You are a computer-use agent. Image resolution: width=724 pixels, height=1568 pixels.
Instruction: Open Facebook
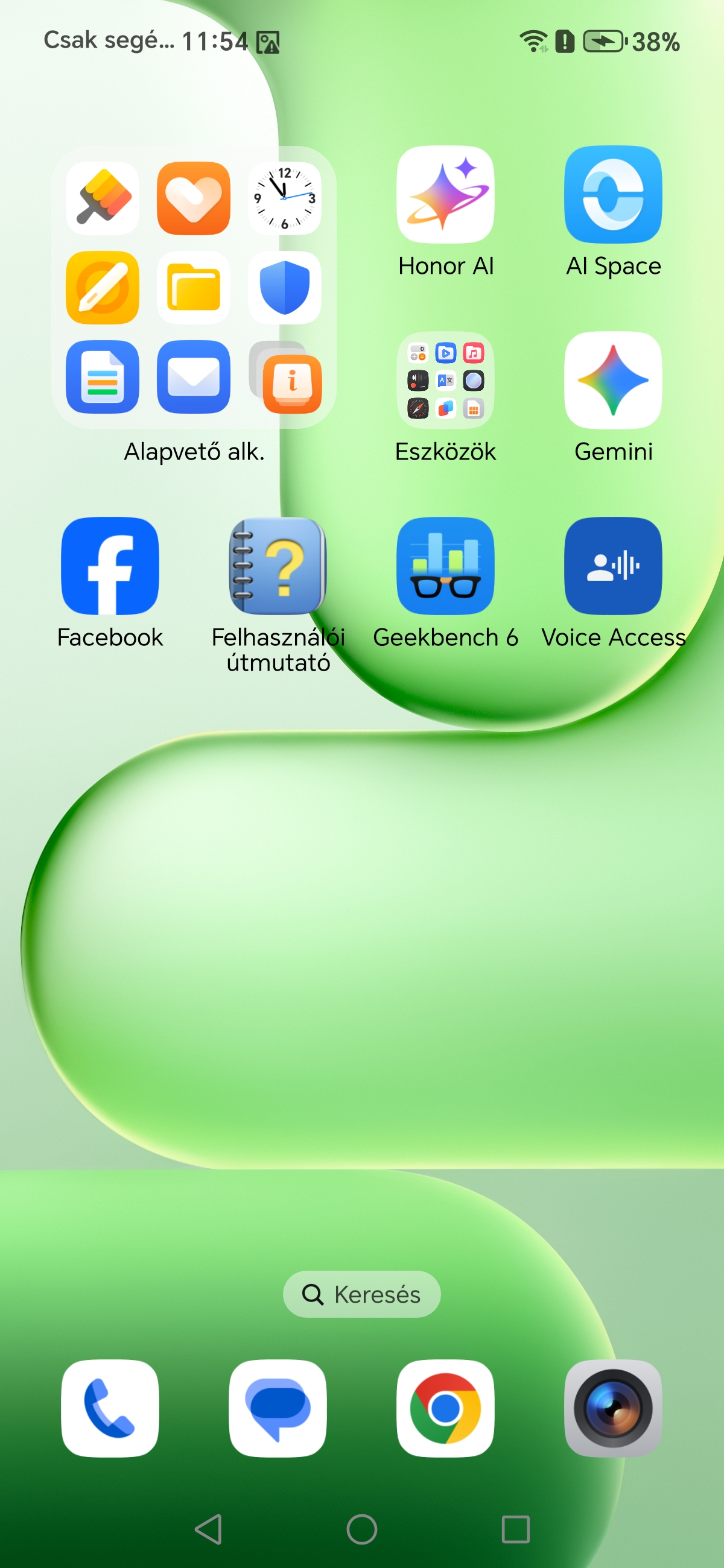(x=110, y=566)
